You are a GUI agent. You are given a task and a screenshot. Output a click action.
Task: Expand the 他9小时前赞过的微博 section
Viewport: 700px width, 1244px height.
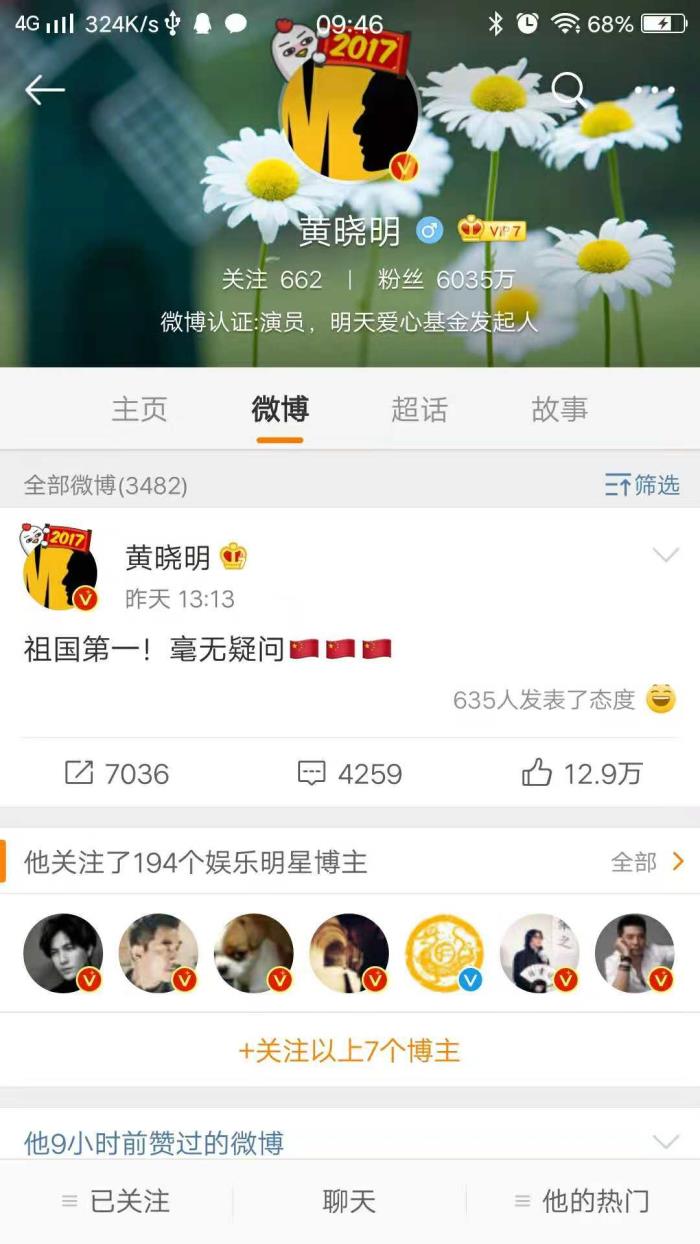click(664, 1141)
